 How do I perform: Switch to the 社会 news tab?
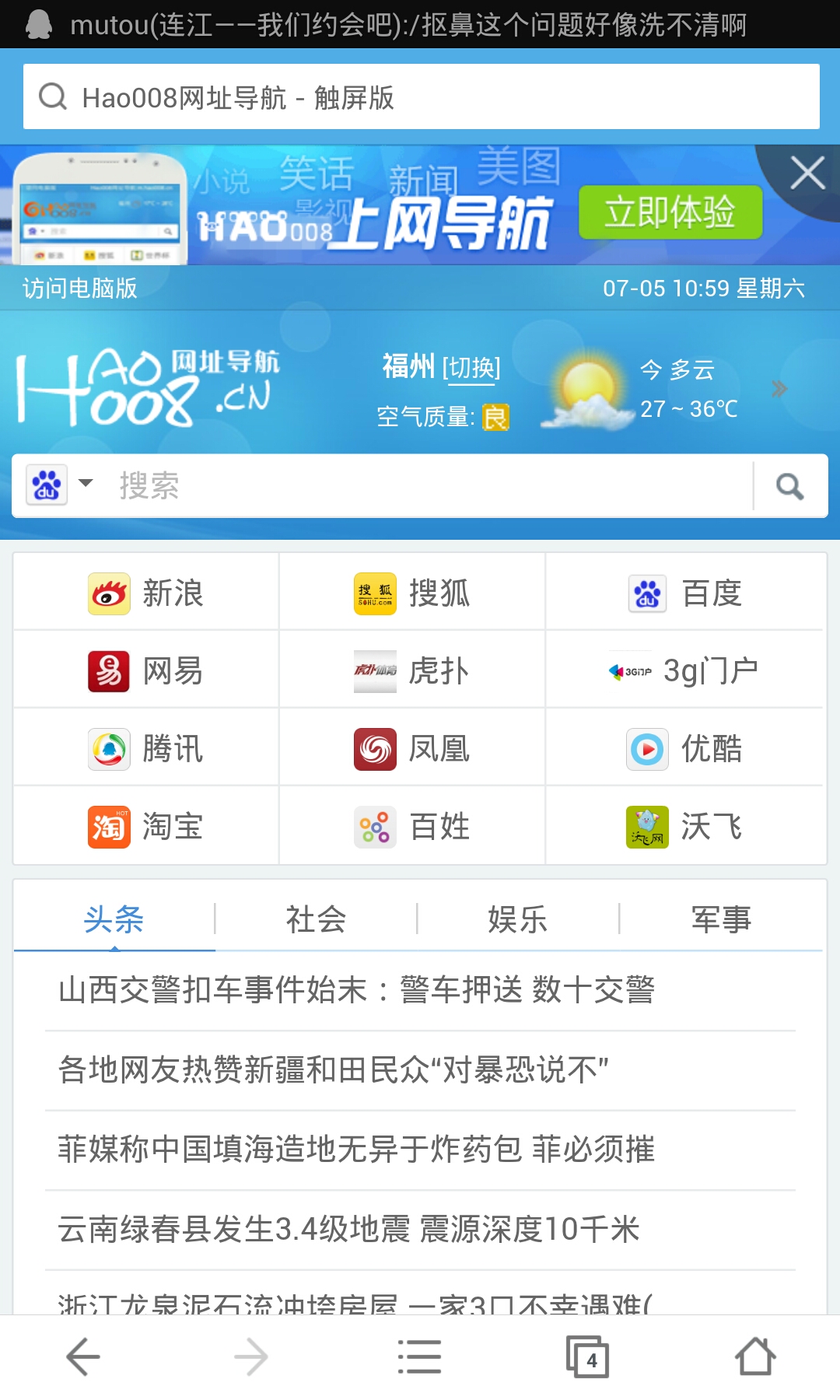point(316,919)
